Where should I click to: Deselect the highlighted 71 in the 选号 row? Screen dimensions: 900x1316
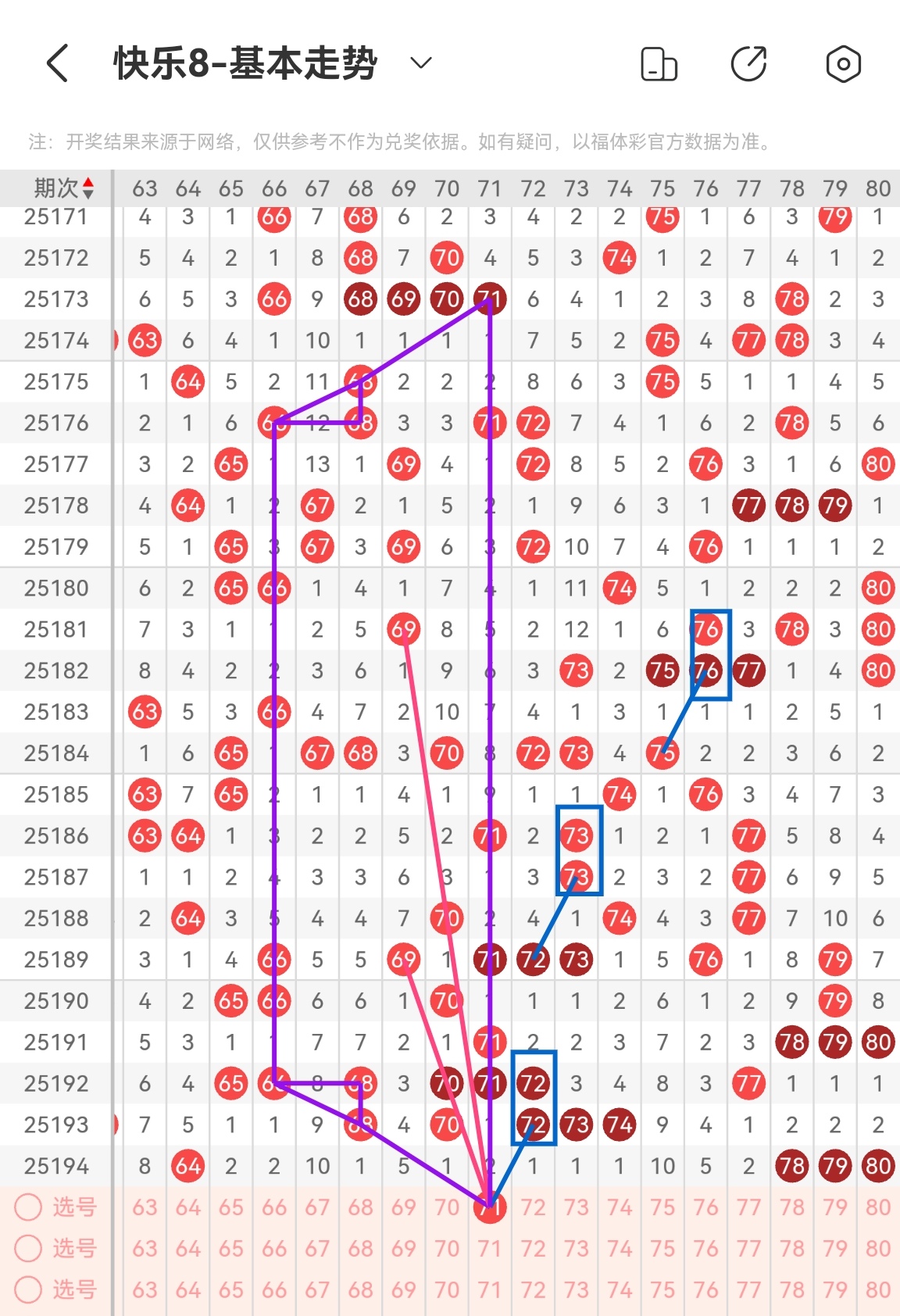click(490, 1207)
